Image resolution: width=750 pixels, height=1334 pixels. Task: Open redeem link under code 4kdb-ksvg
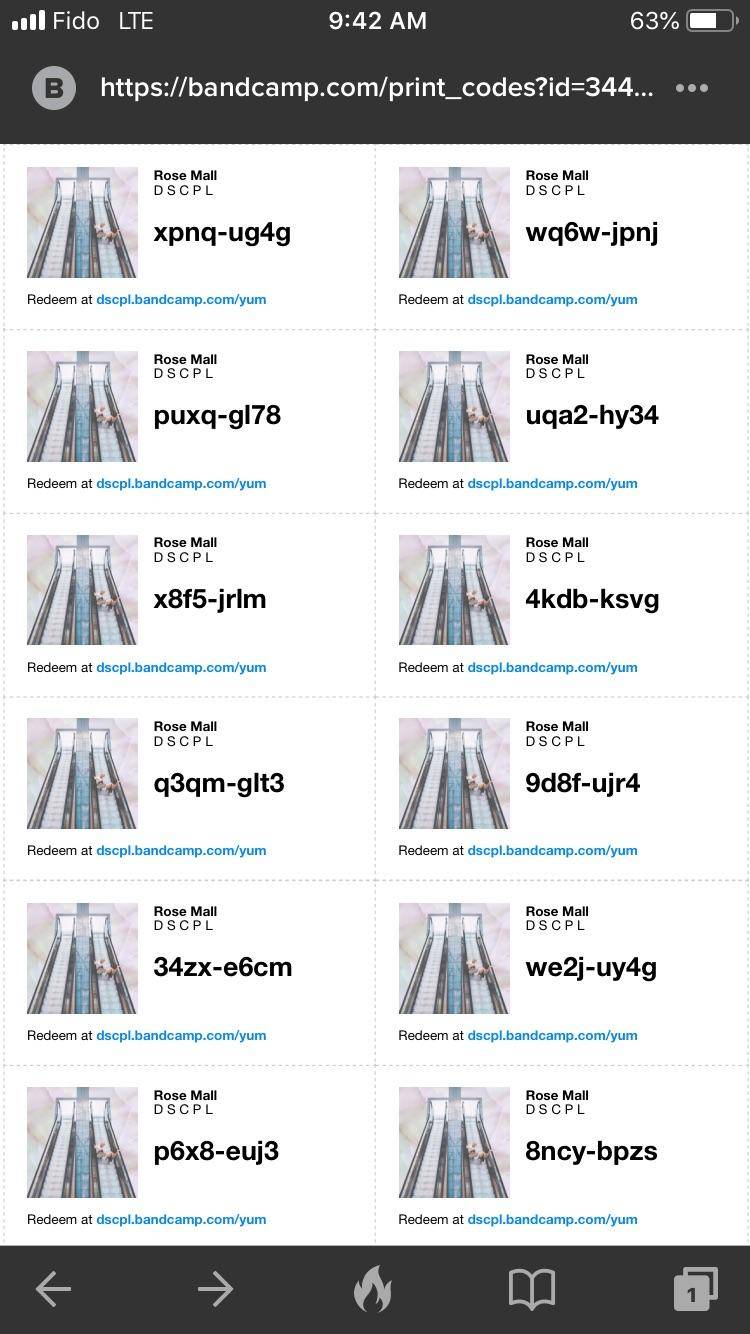(x=552, y=667)
